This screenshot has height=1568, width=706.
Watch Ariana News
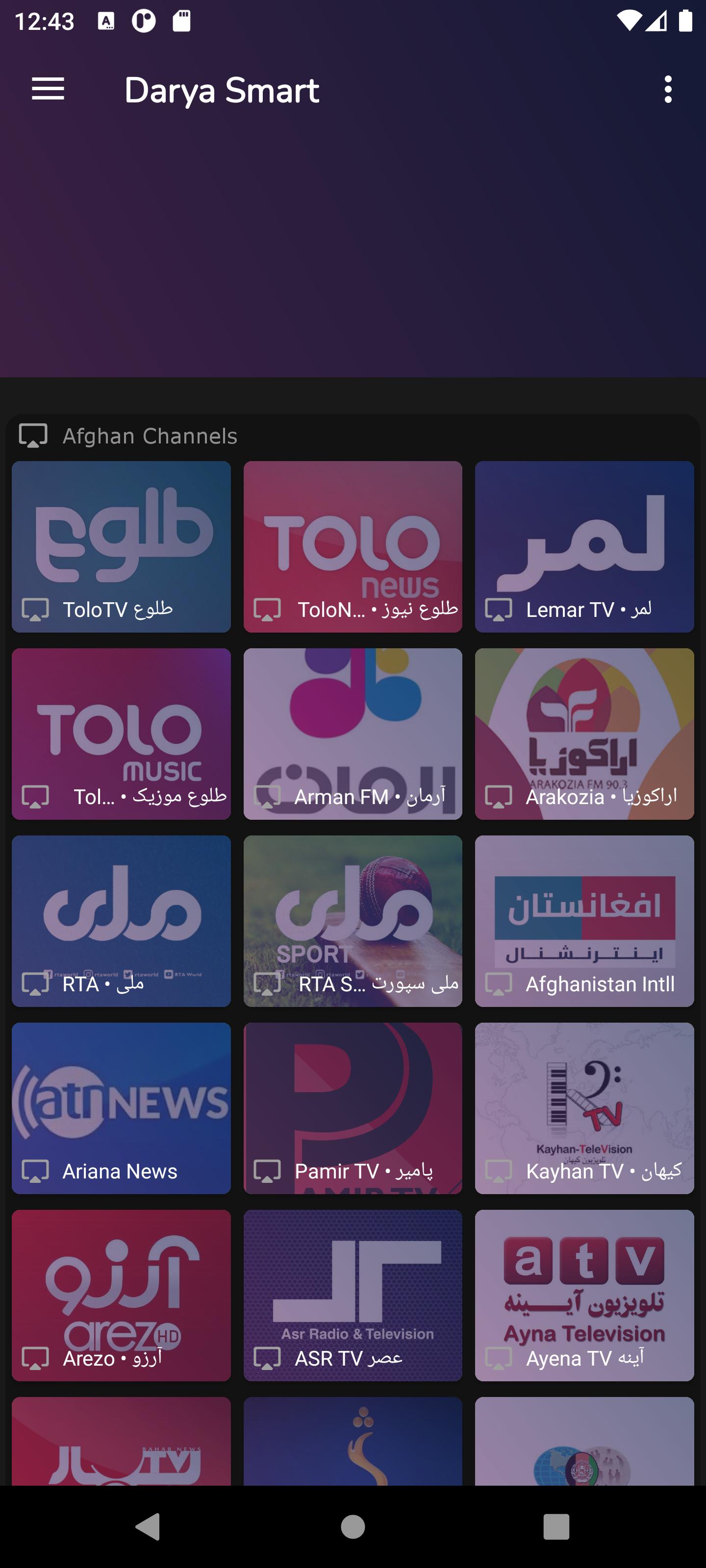(121, 1108)
